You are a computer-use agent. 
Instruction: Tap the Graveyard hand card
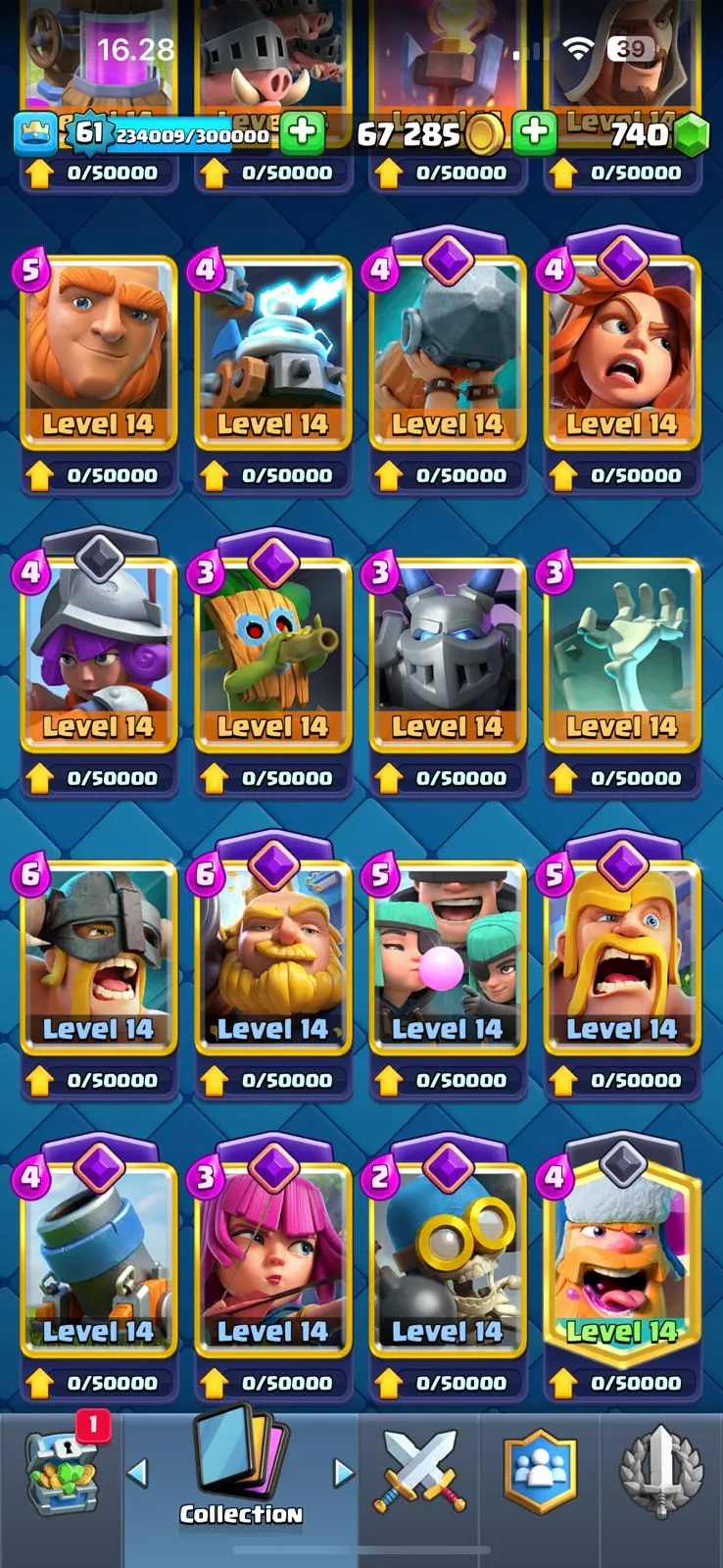pos(621,656)
